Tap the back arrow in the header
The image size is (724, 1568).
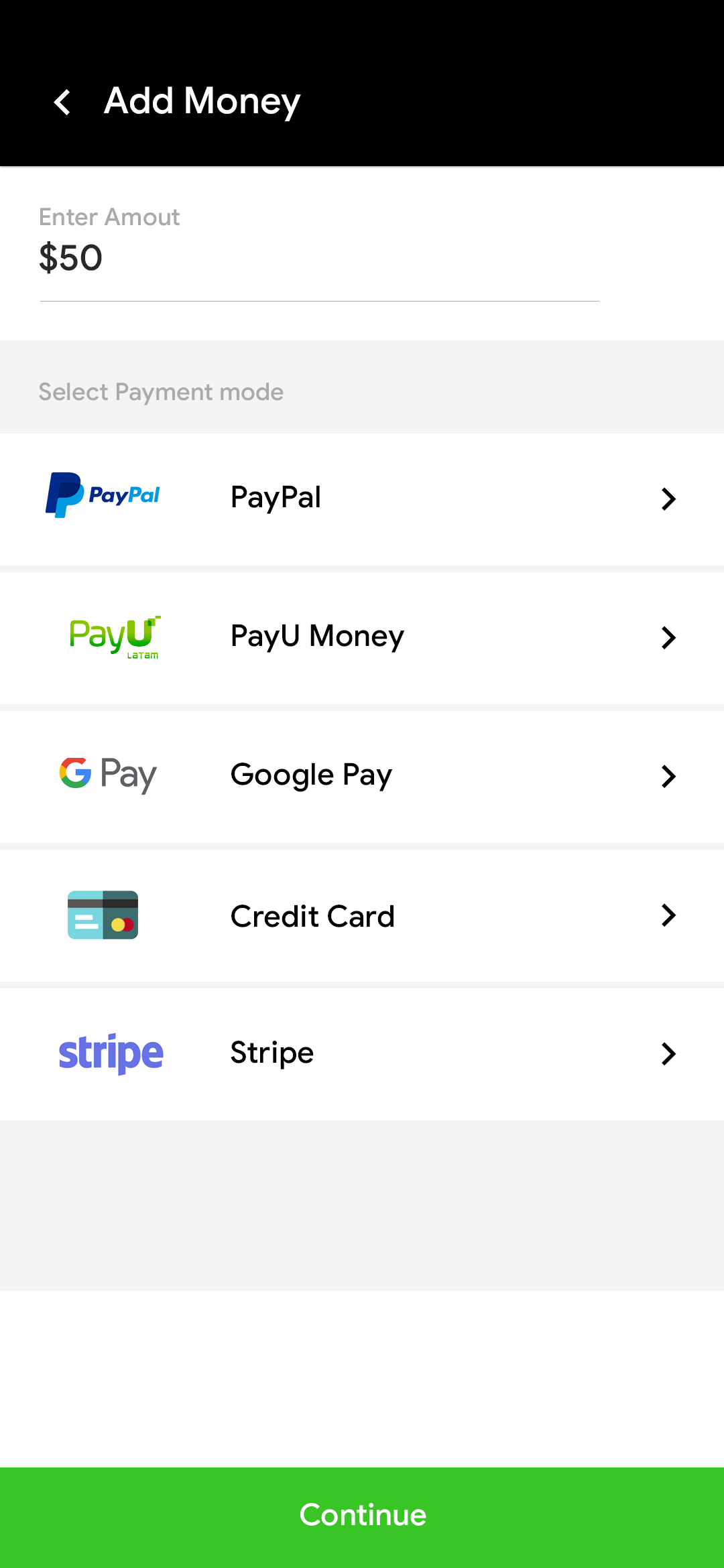(x=62, y=101)
